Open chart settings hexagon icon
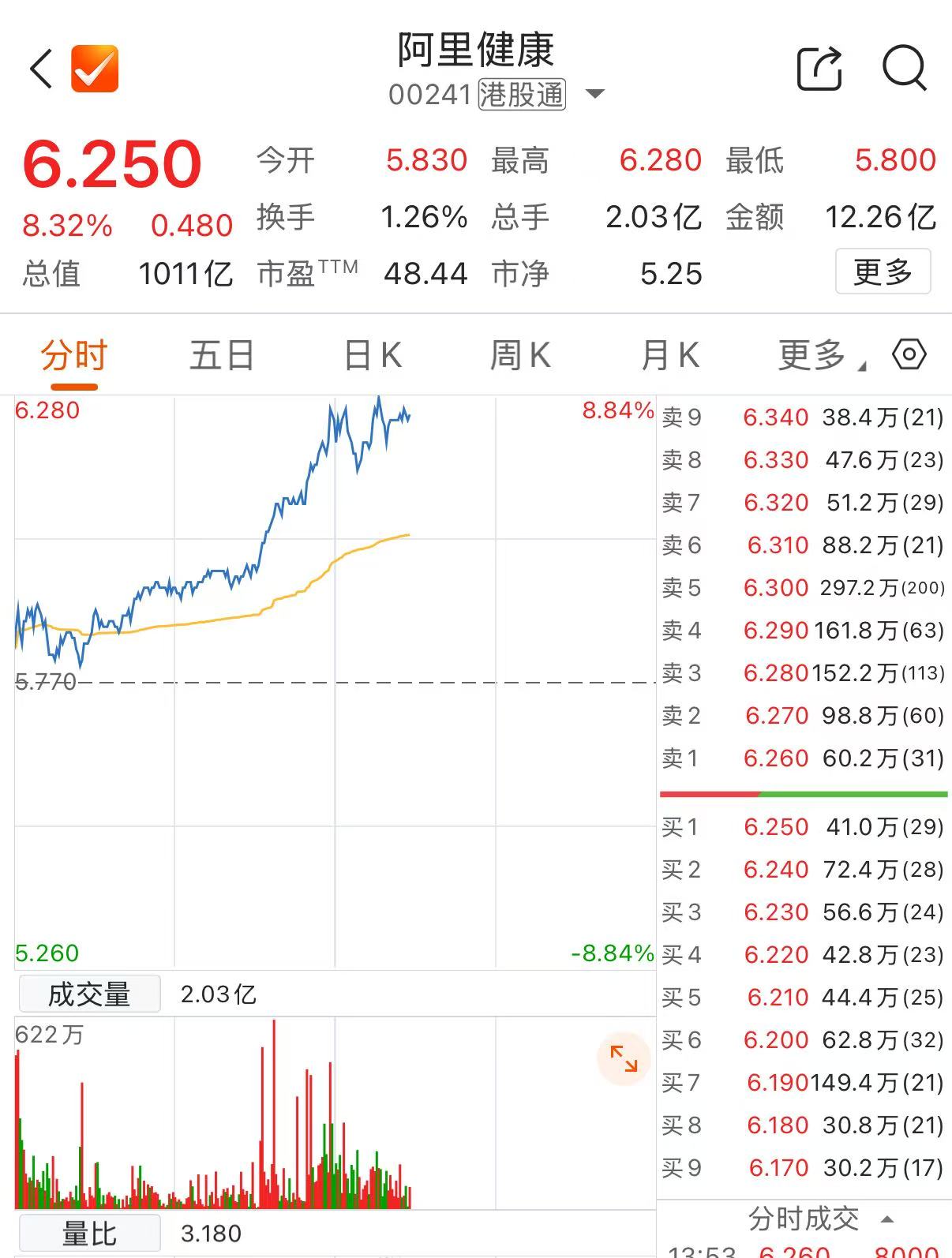This screenshot has width=952, height=1258. coord(909,354)
